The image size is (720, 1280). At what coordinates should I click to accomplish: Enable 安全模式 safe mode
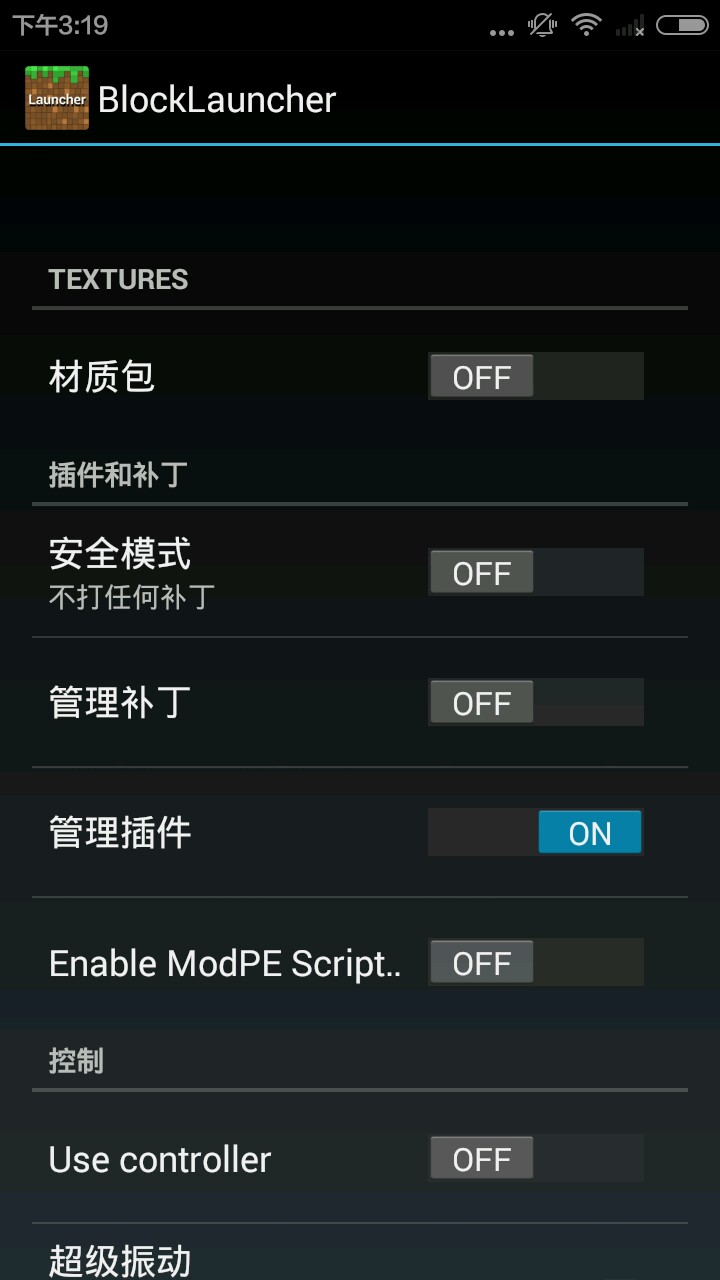coord(535,573)
